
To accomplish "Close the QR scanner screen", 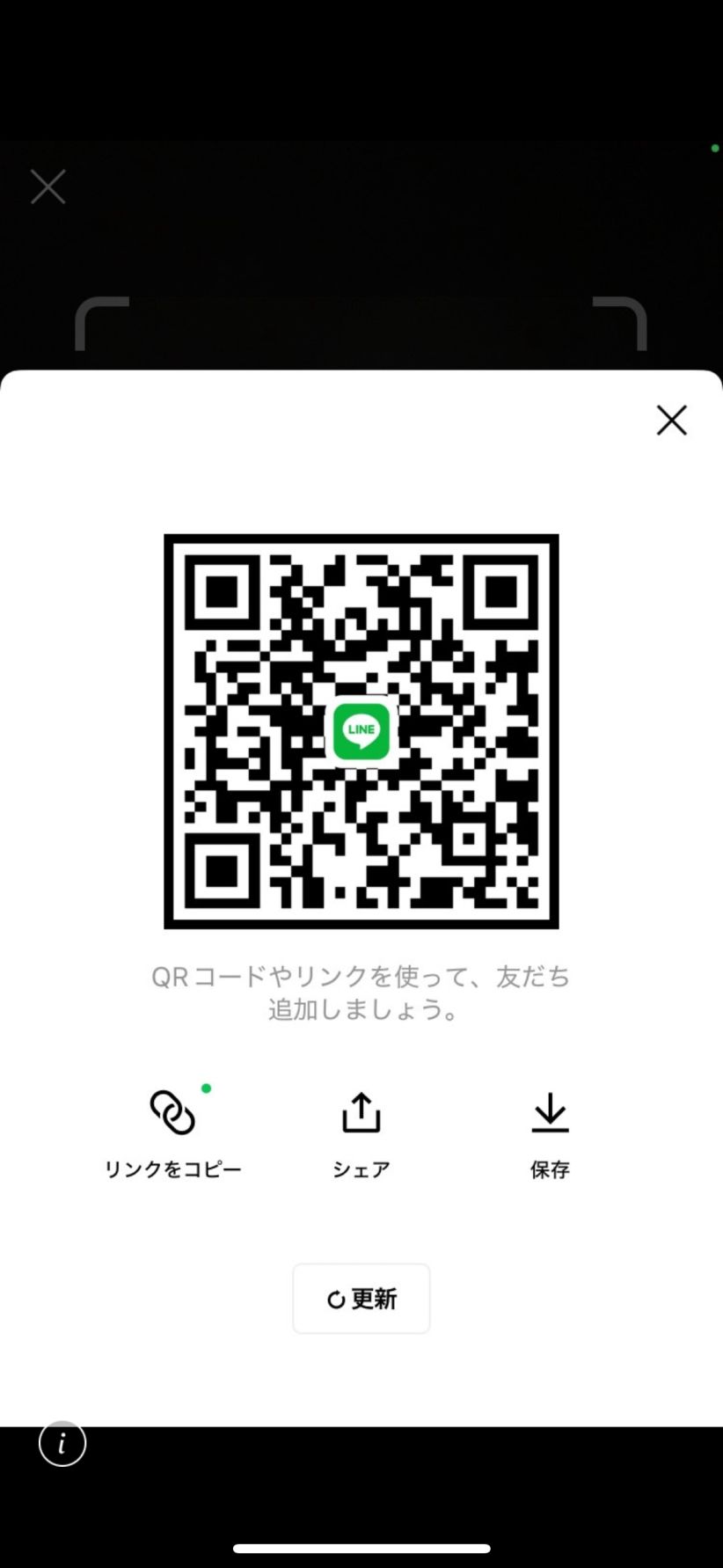I will (48, 187).
